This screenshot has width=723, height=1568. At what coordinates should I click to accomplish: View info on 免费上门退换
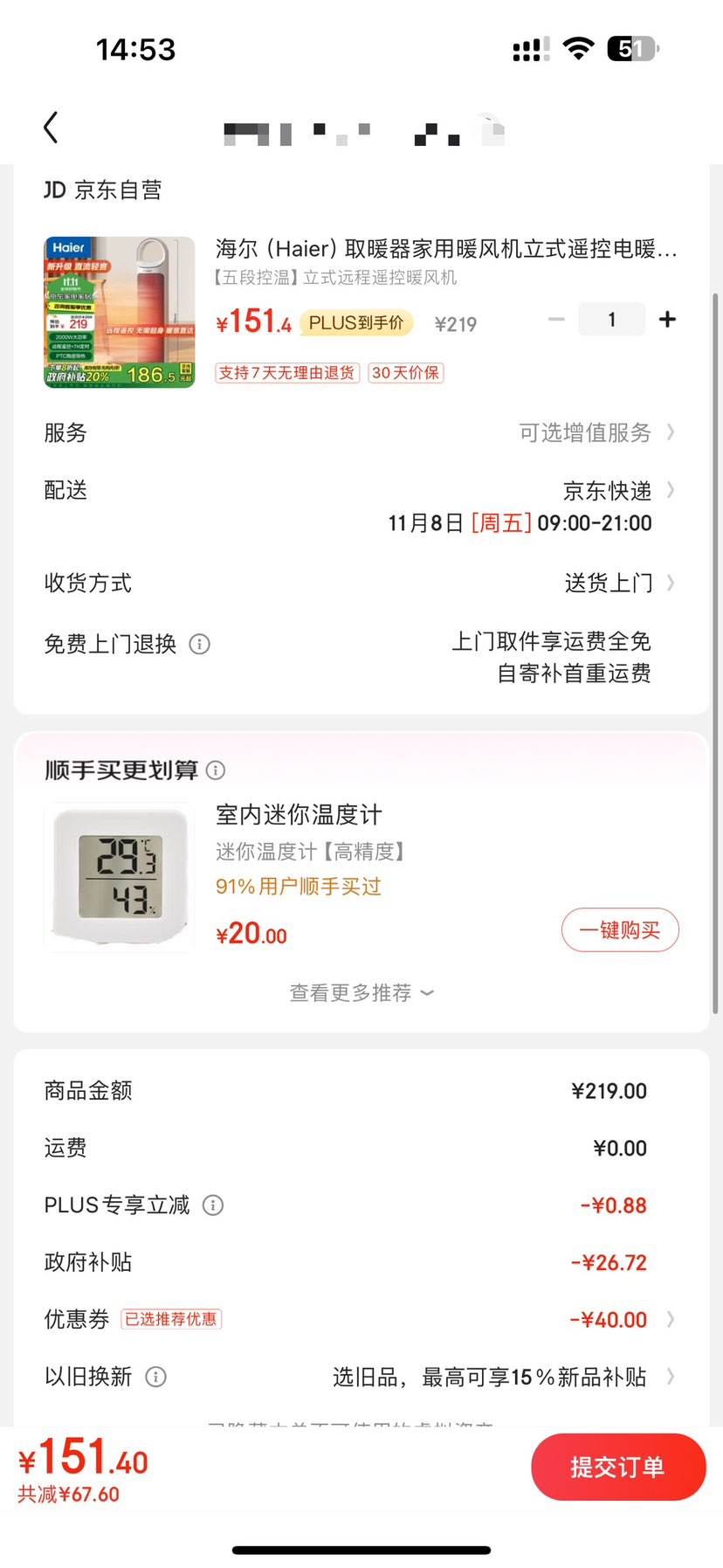tap(200, 645)
